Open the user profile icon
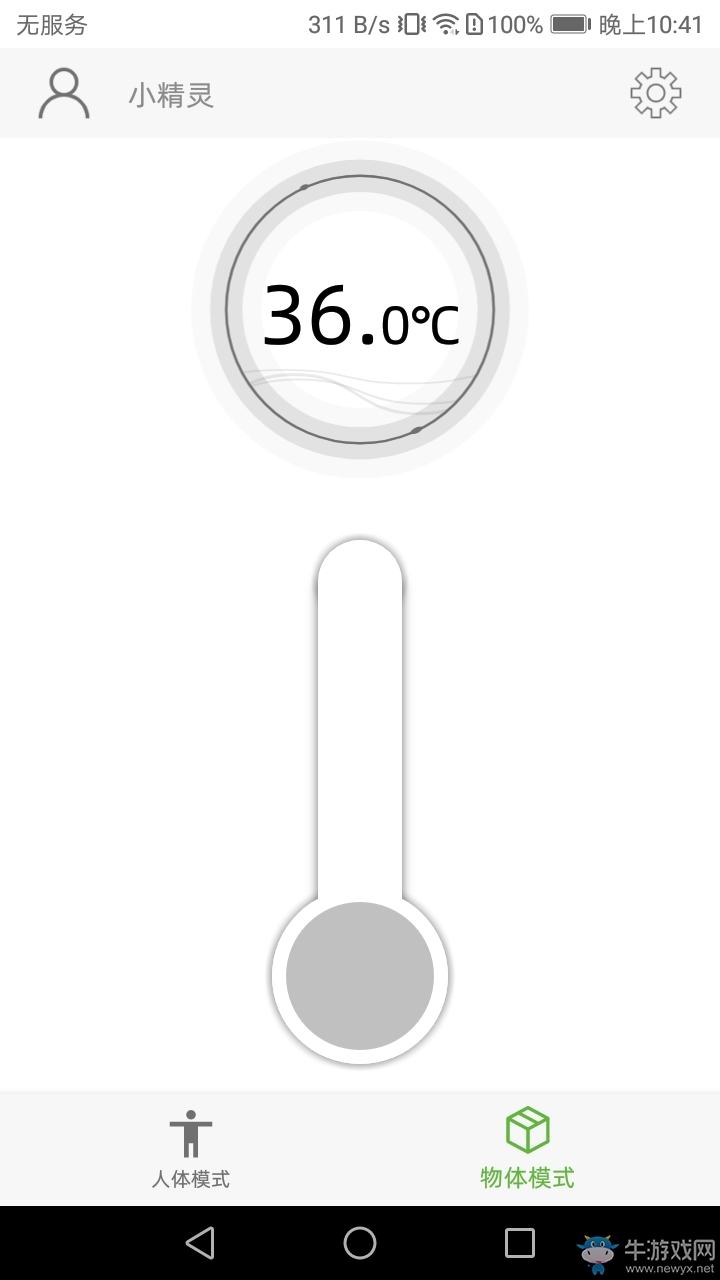720x1280 pixels. coord(64,95)
